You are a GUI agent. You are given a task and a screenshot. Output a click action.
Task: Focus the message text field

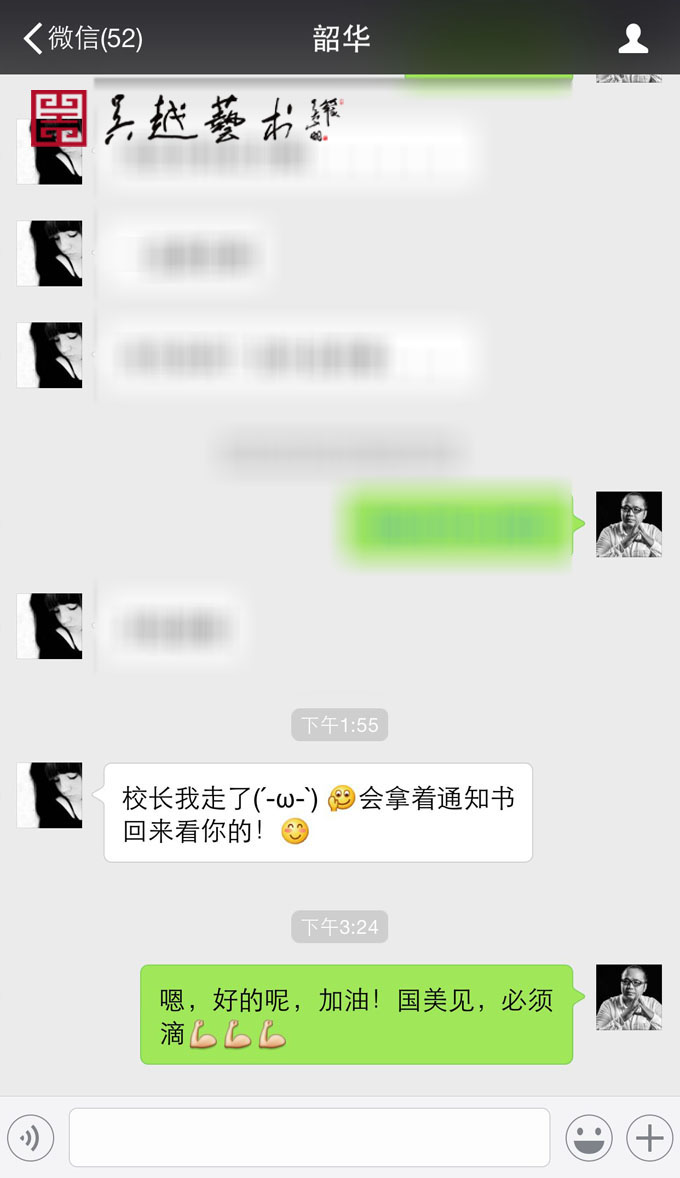[309, 1137]
